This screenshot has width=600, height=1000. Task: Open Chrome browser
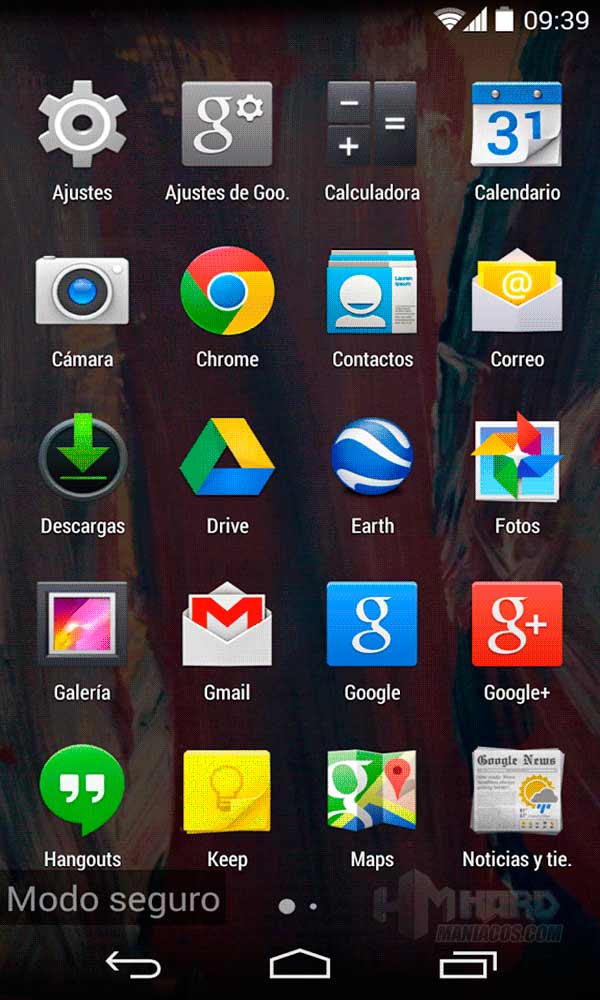[x=227, y=291]
